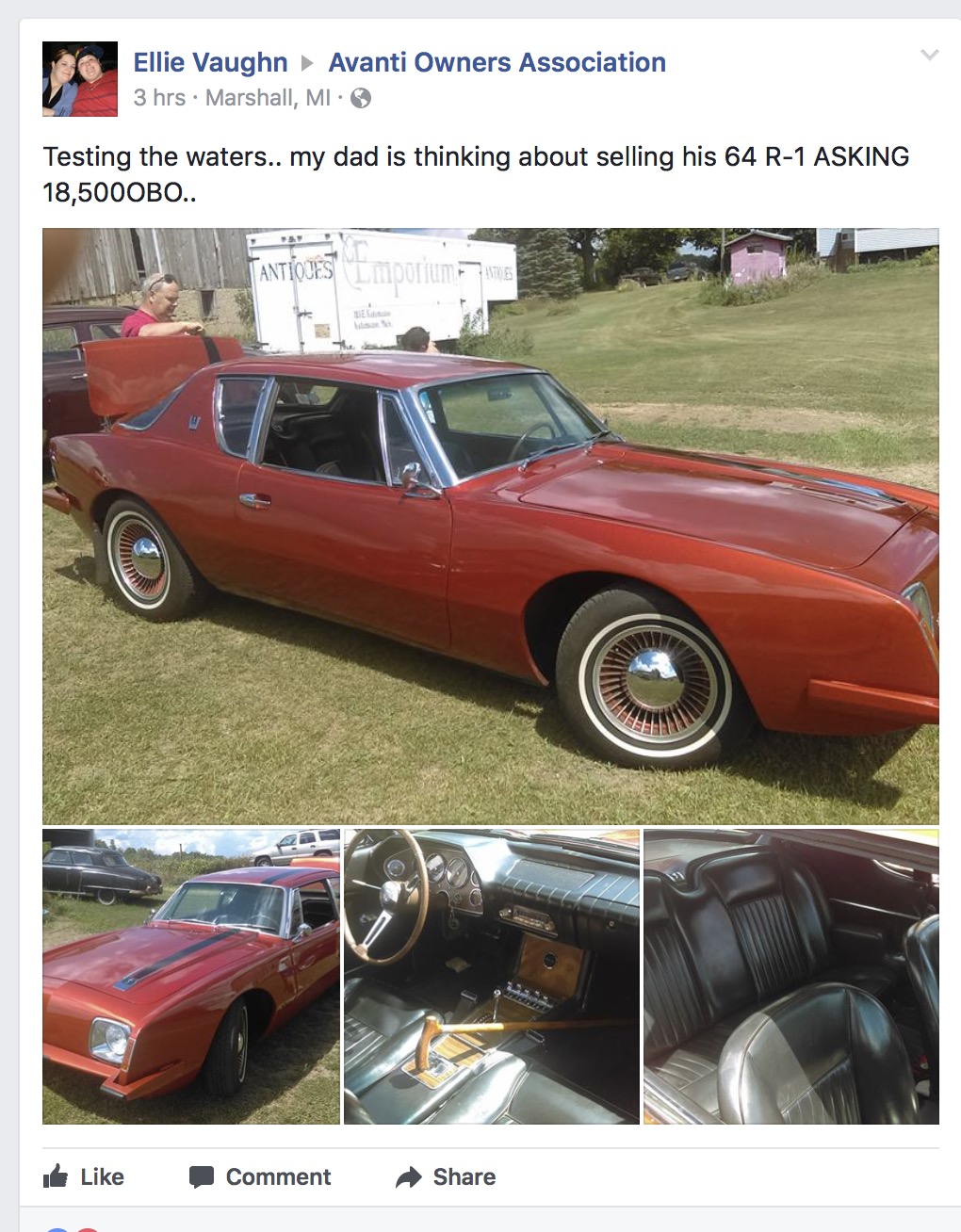
Task: Open the black leather seats photo
Action: tap(790, 977)
